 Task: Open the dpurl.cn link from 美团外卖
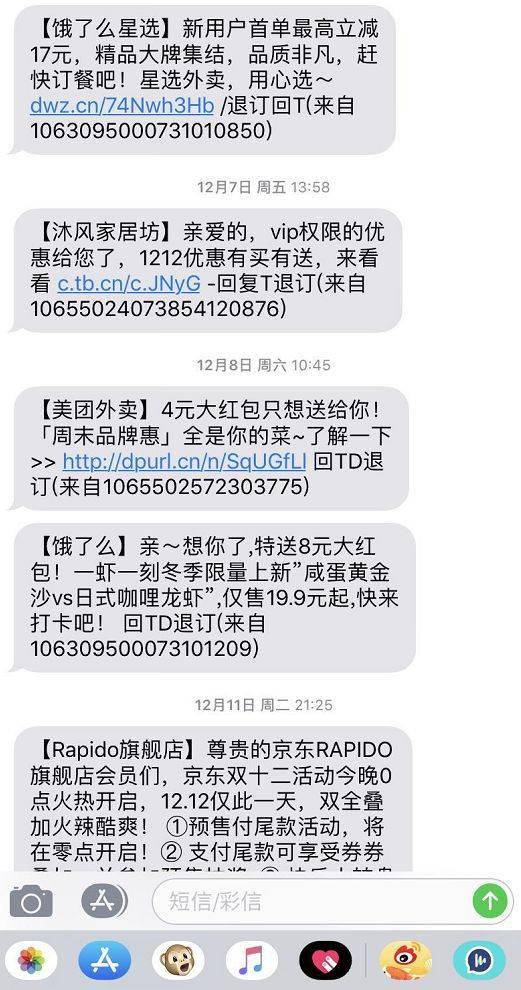pyautogui.click(x=184, y=462)
